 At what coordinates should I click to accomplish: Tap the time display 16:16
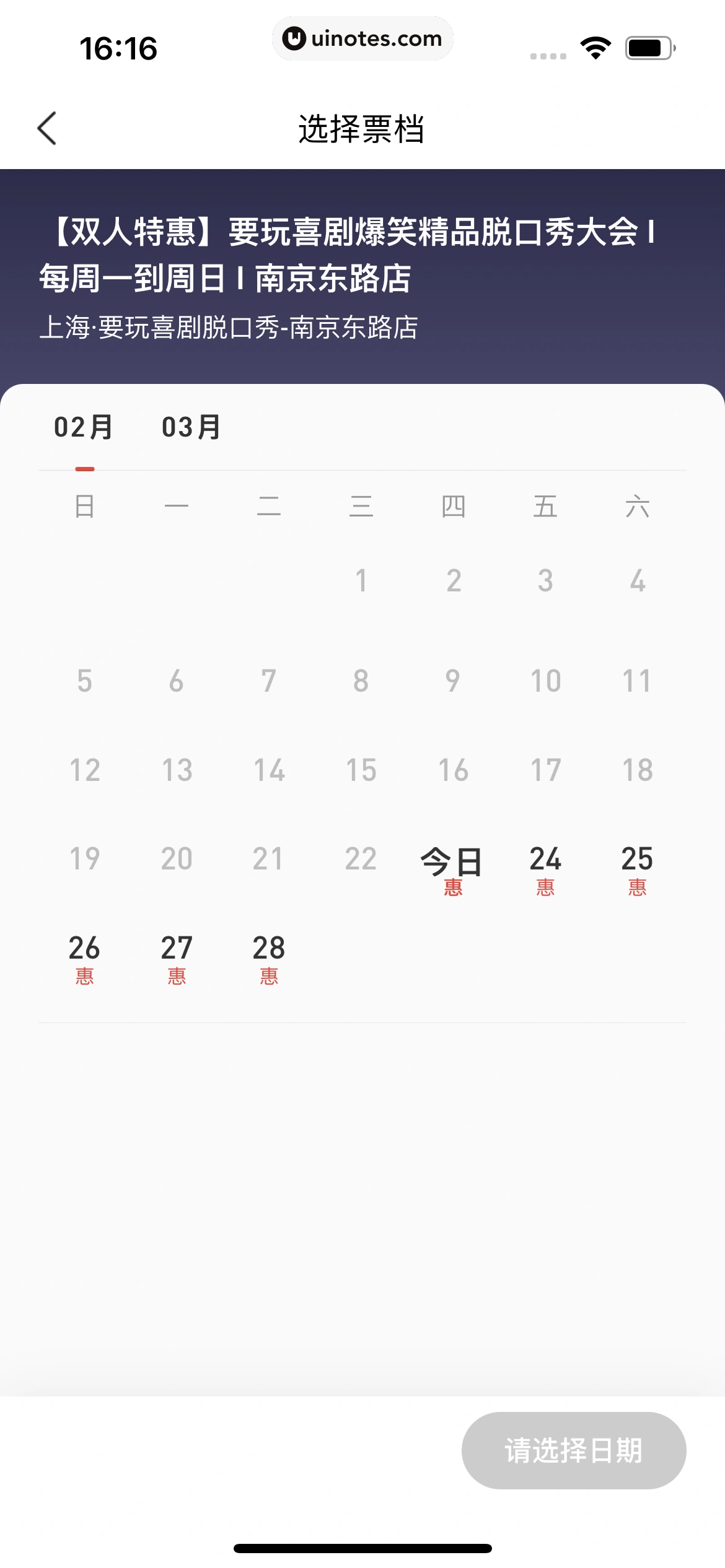[x=120, y=48]
